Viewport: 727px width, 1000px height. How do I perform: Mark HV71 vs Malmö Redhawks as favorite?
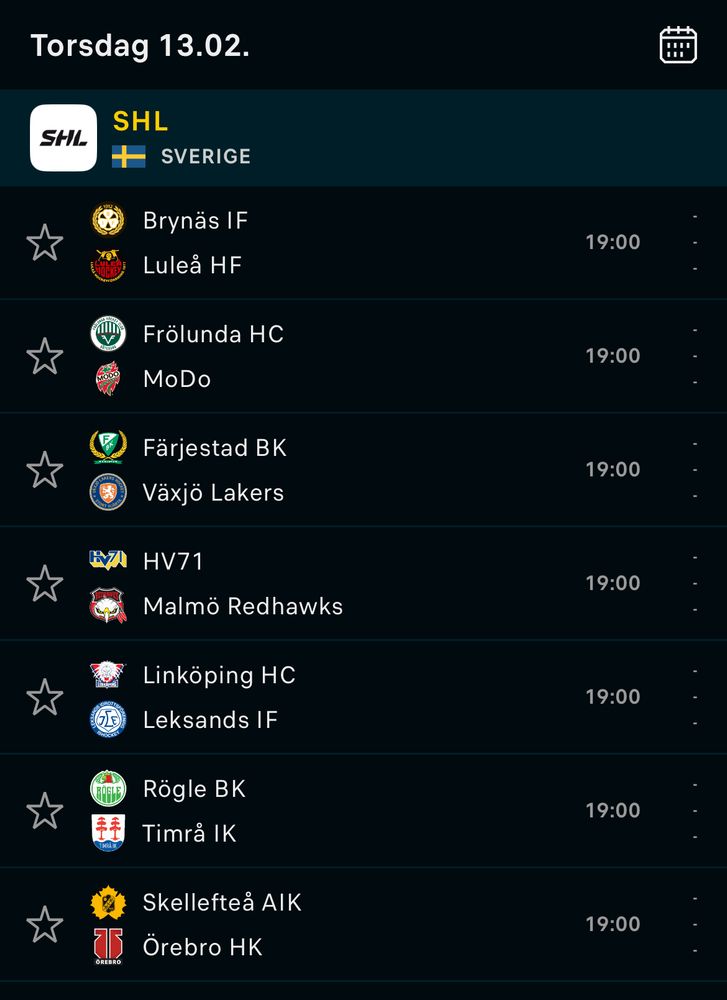pos(44,584)
